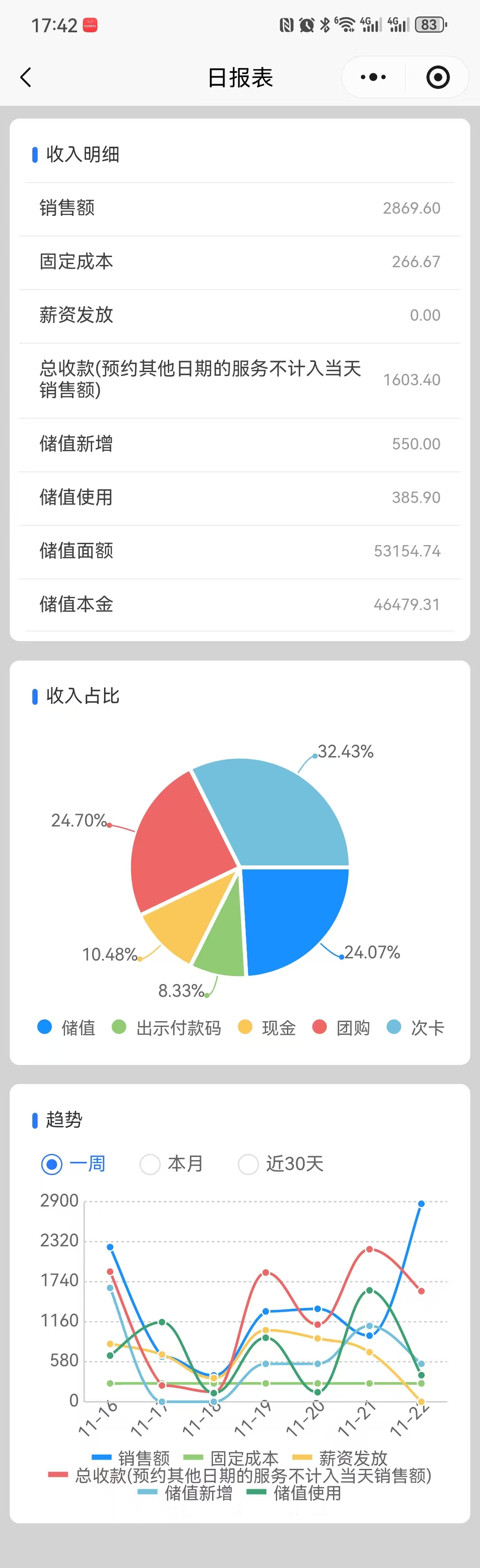Toggle the 储值使用 line in the trend legend
The height and width of the screenshot is (1568, 480).
pyautogui.click(x=294, y=1492)
